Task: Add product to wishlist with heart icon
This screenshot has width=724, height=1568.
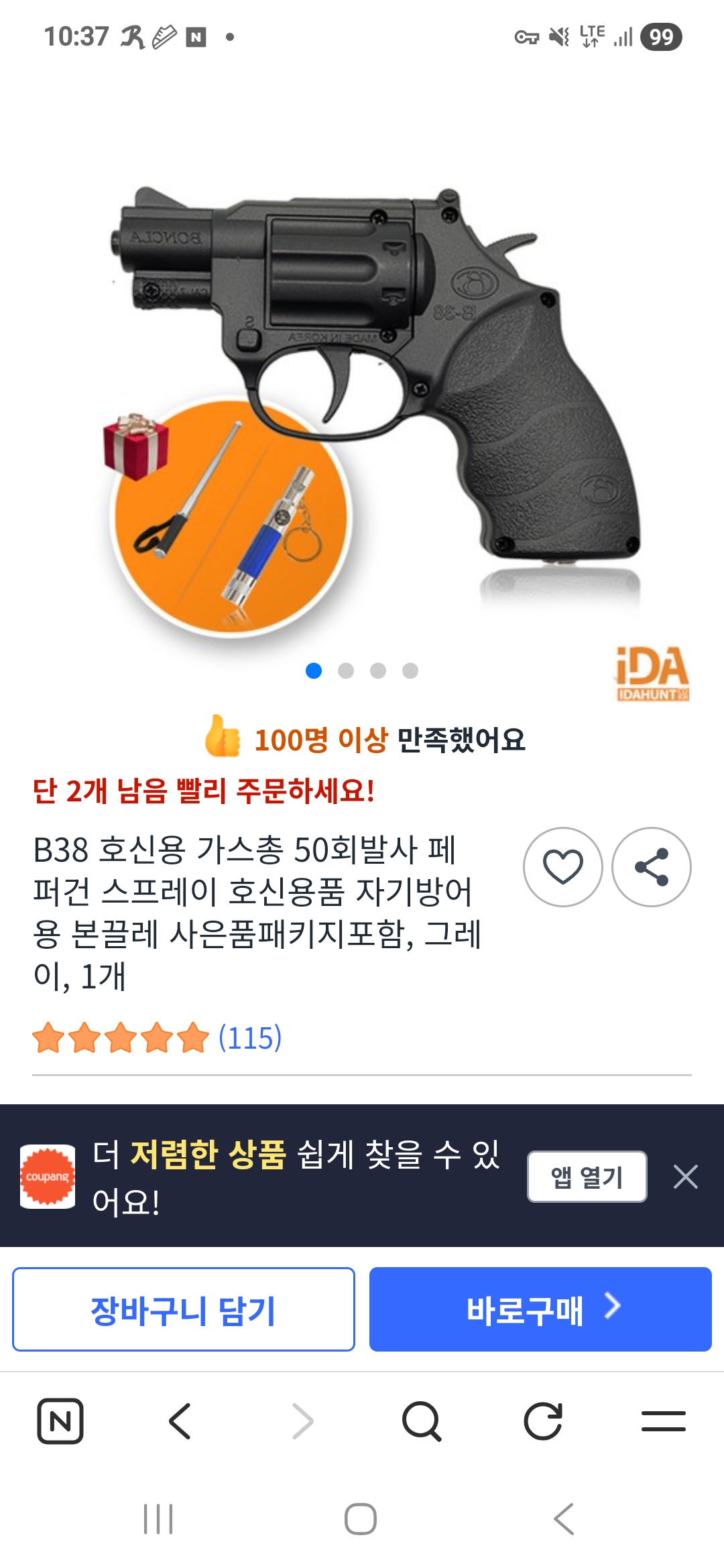Action: click(562, 867)
